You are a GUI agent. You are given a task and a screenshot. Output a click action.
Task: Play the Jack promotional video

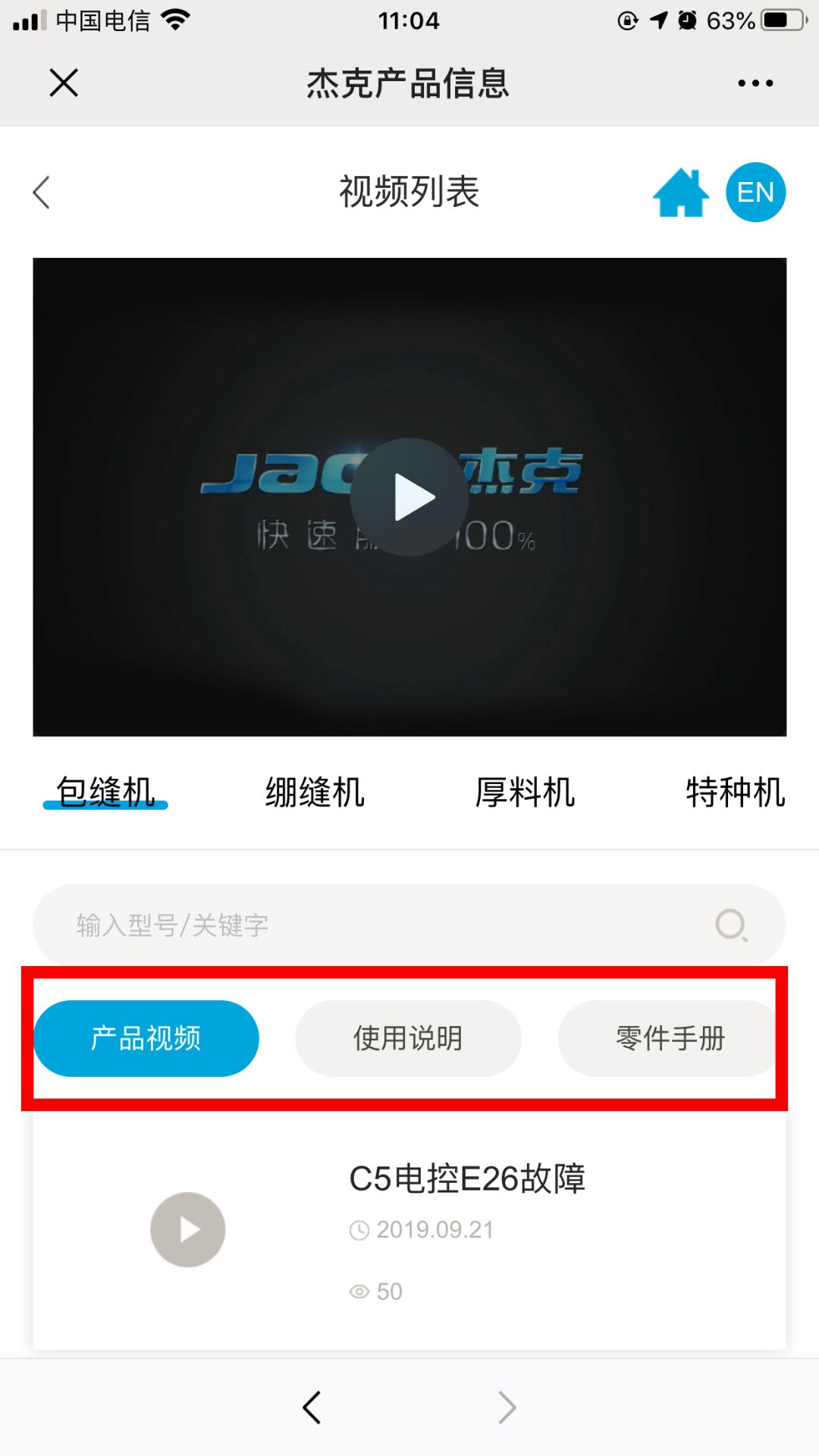click(x=409, y=497)
